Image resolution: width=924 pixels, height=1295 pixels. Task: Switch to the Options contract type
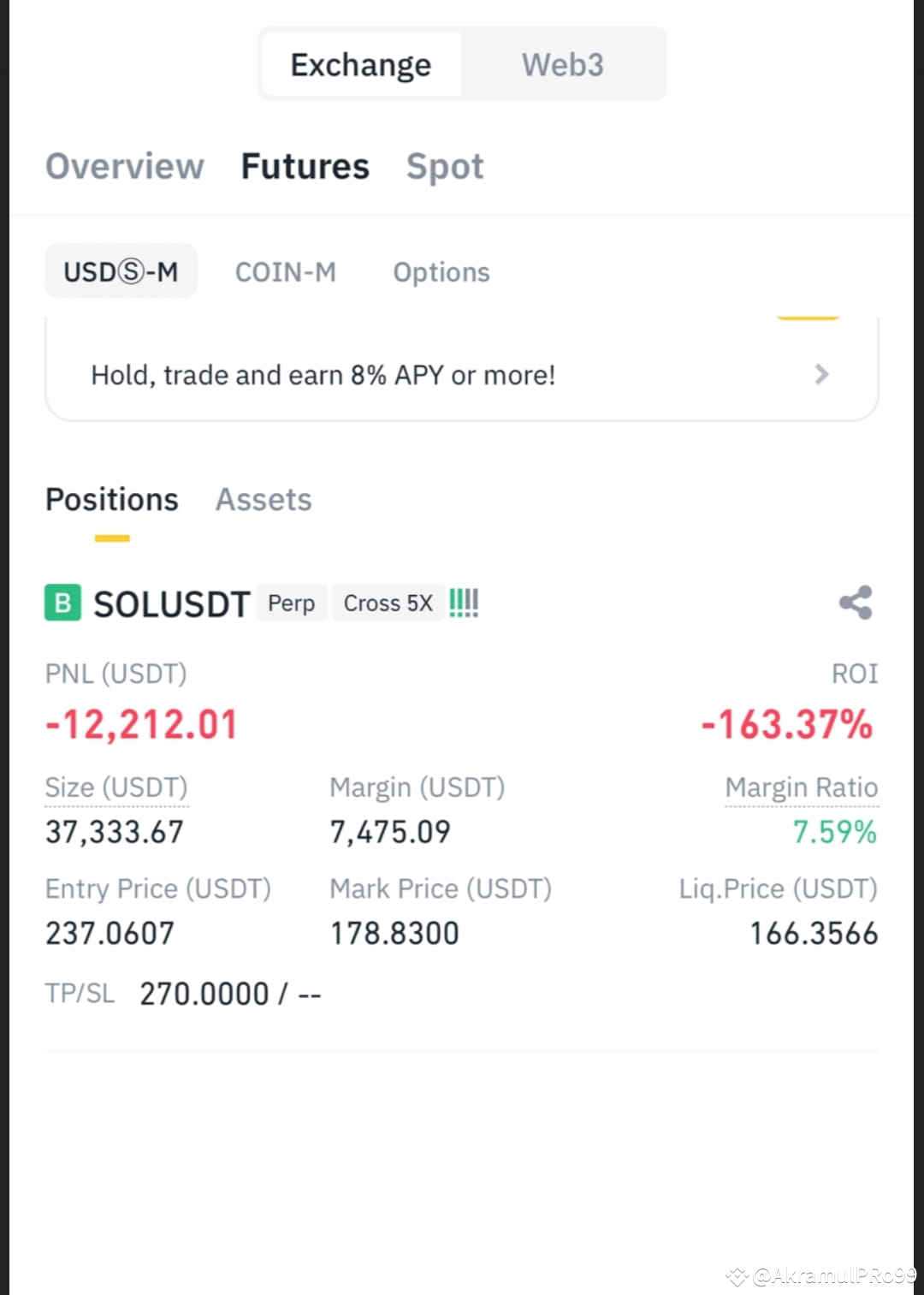click(441, 271)
